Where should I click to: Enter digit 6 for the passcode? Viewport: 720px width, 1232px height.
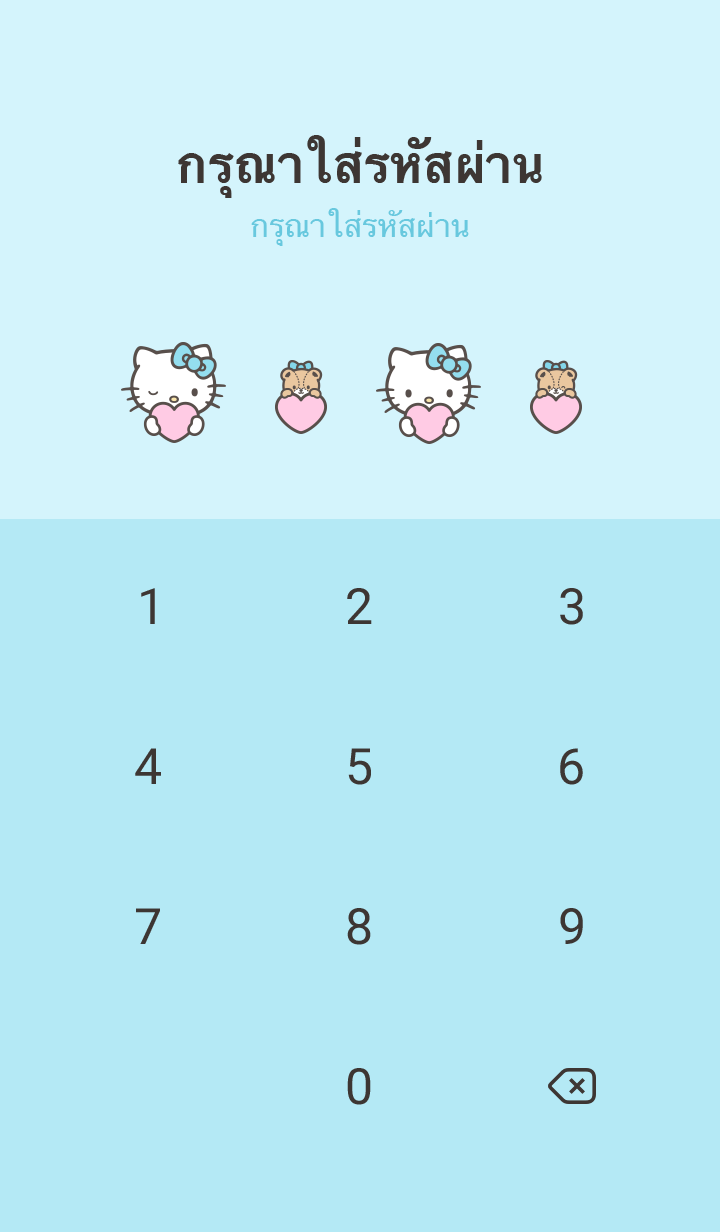click(x=571, y=767)
